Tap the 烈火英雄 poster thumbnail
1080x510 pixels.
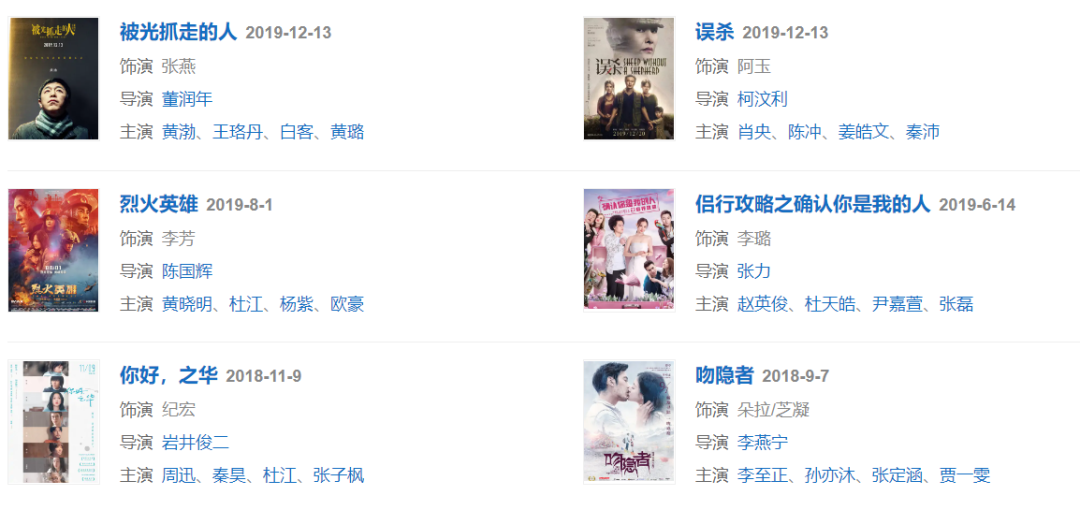coord(54,251)
